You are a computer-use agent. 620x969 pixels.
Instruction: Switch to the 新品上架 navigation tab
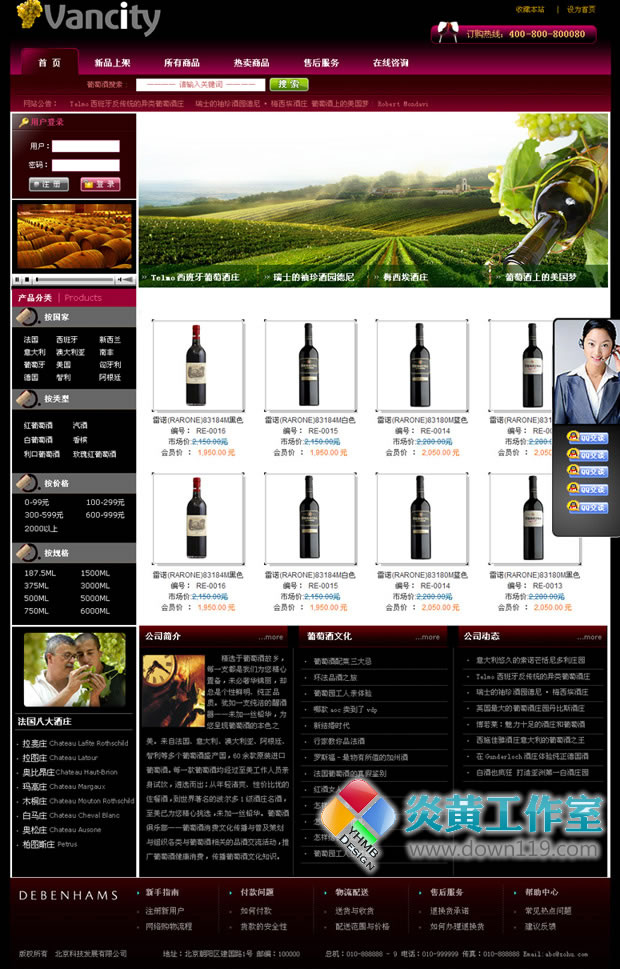click(x=112, y=62)
